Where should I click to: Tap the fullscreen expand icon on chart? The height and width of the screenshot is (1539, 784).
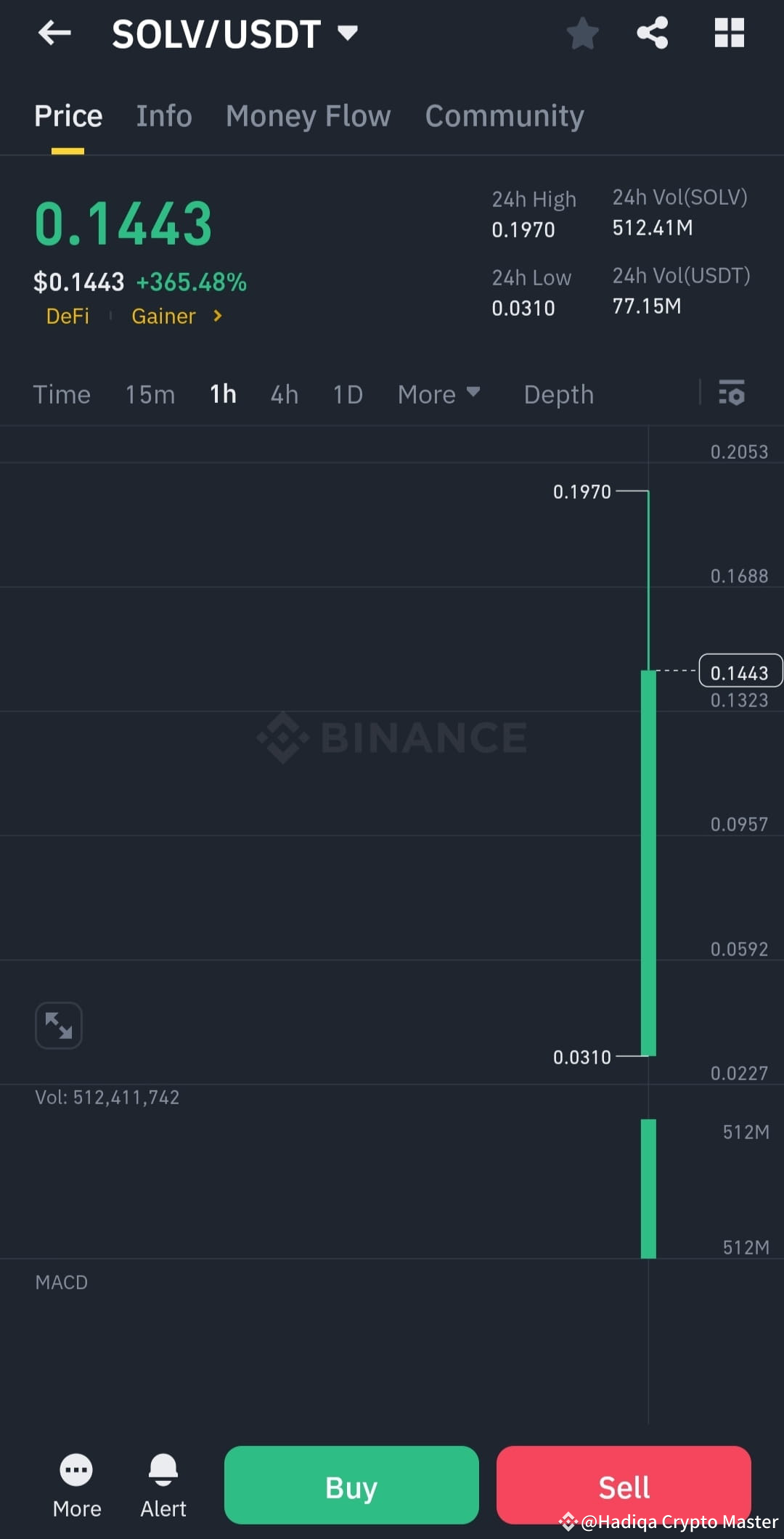point(58,1025)
